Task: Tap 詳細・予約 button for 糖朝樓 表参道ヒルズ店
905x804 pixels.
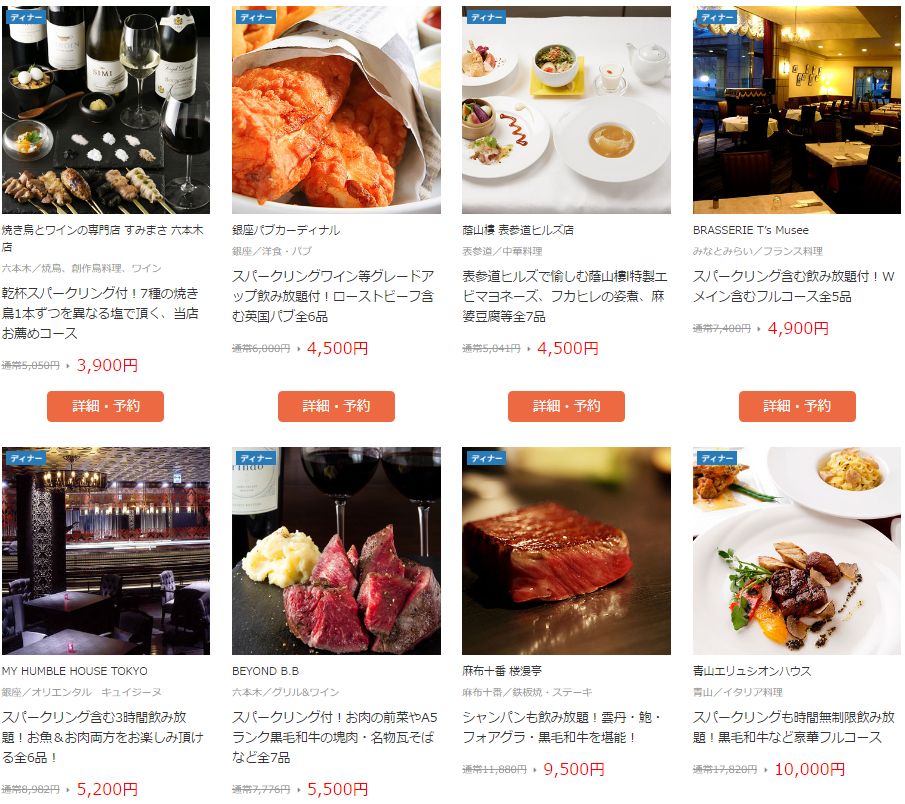Action: click(566, 406)
